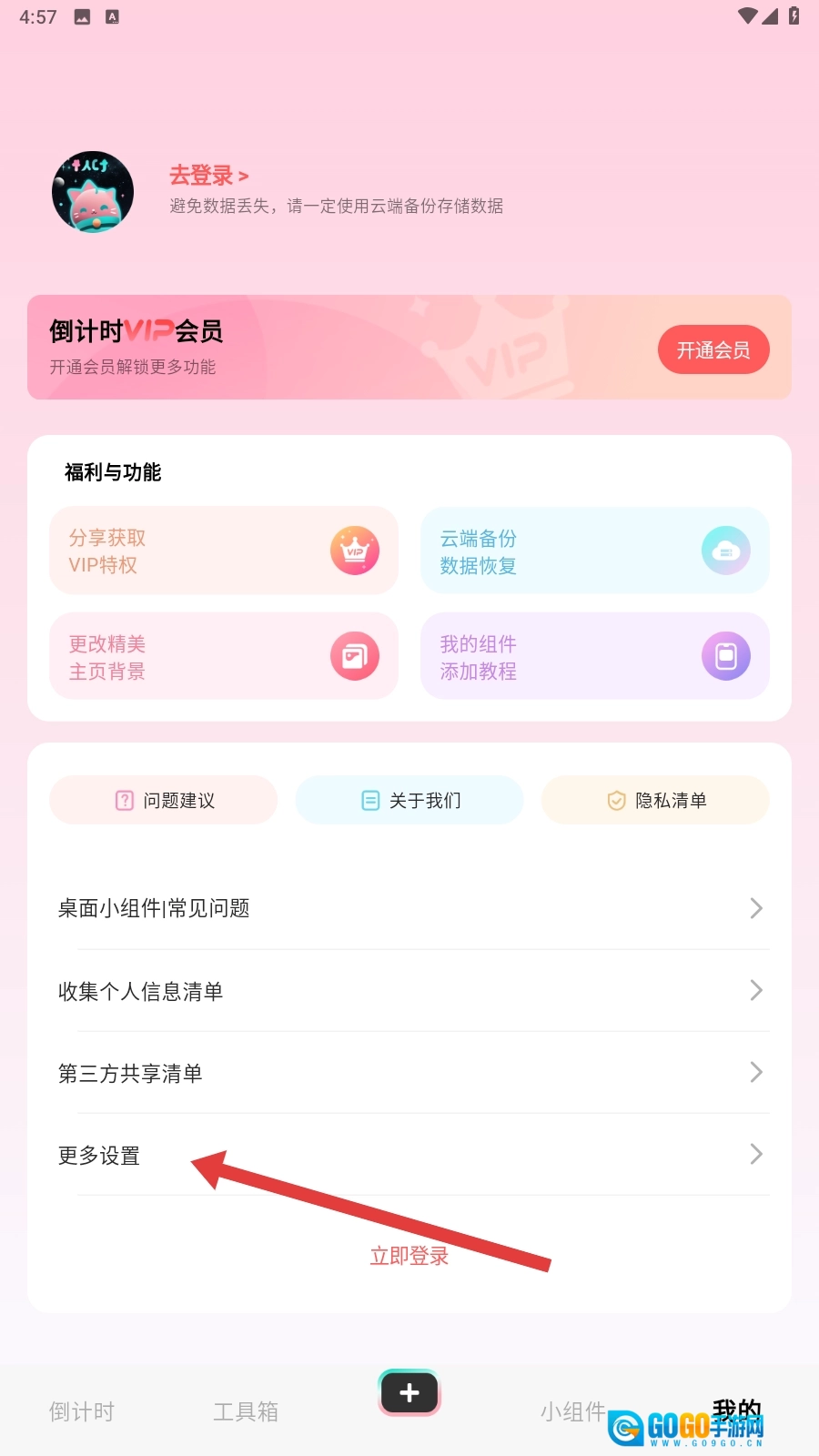Select the 关于我们 chip

click(409, 800)
